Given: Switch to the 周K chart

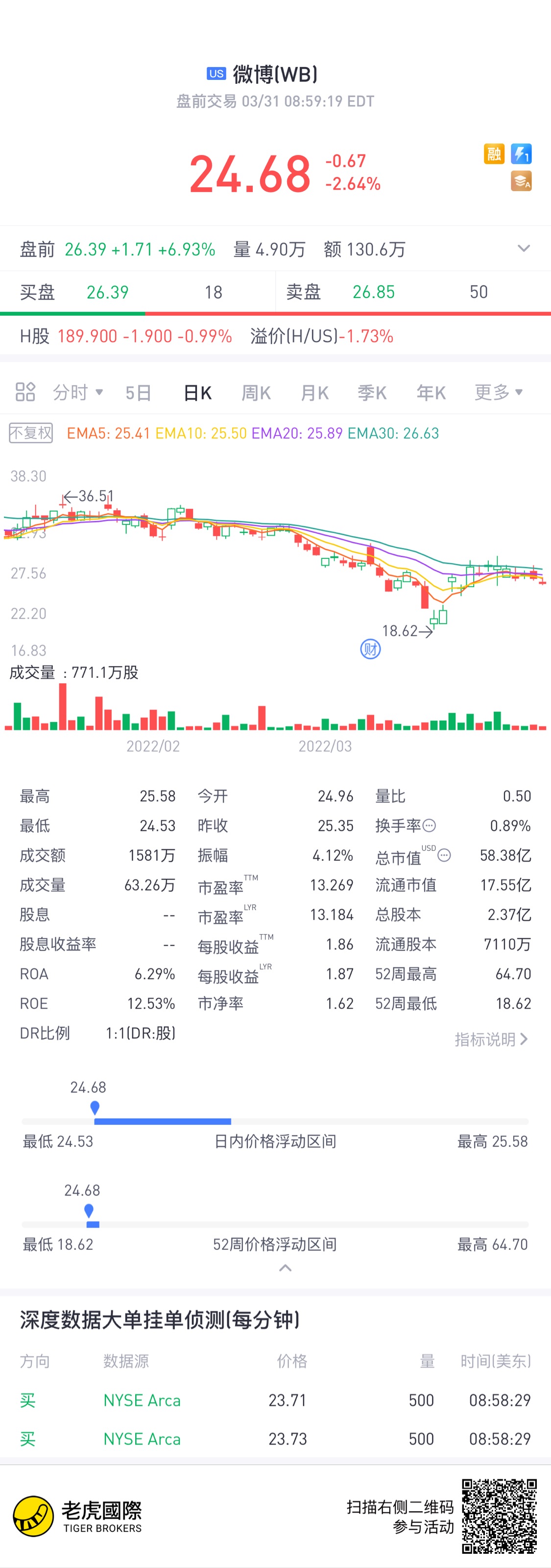Looking at the screenshot, I should 256,393.
